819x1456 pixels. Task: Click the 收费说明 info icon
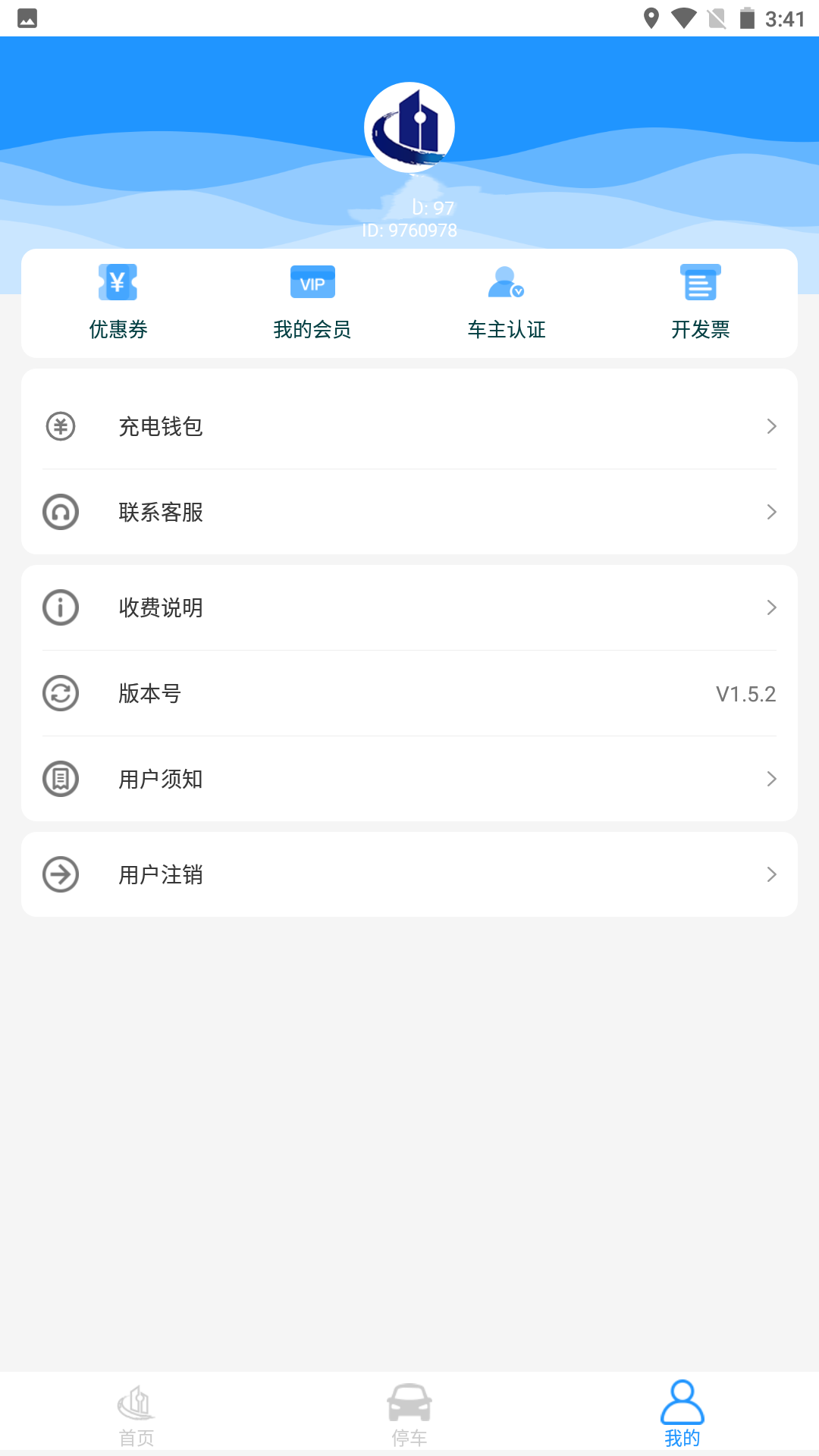(61, 607)
